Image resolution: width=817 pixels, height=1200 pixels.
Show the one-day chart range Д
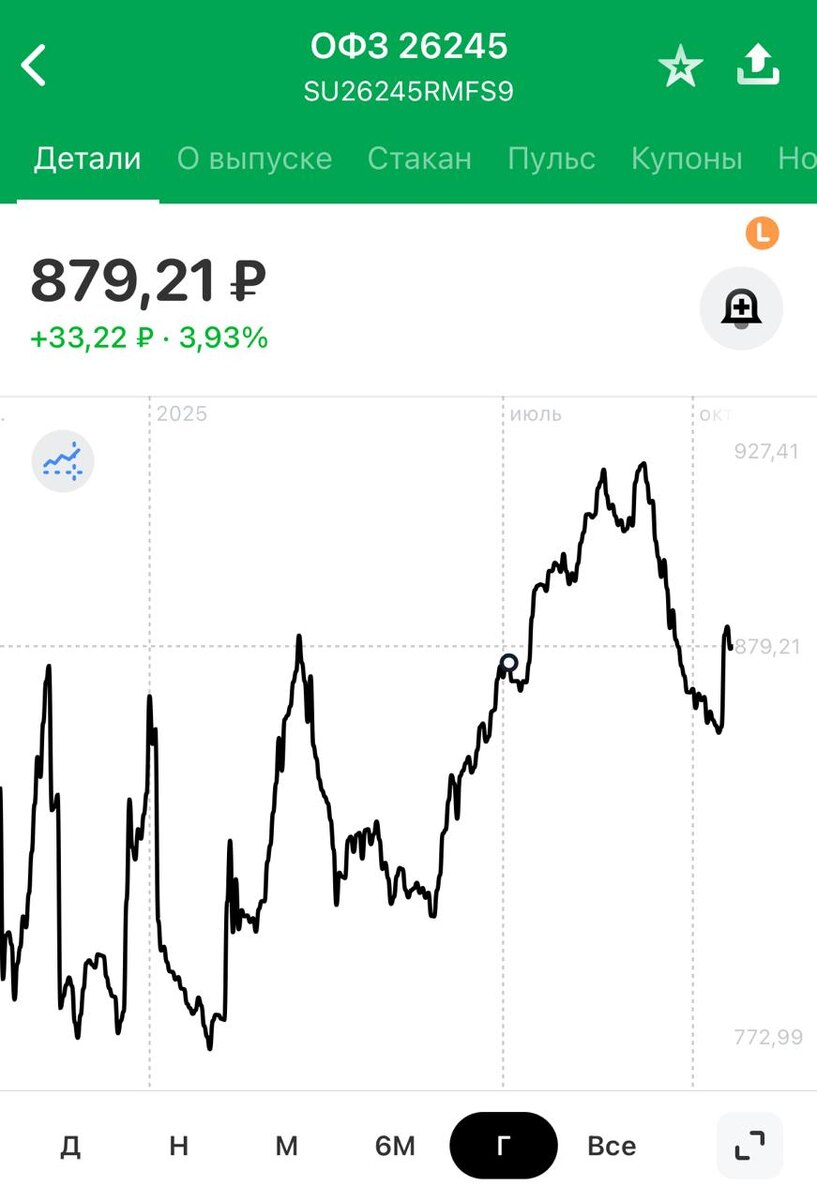(70, 1146)
